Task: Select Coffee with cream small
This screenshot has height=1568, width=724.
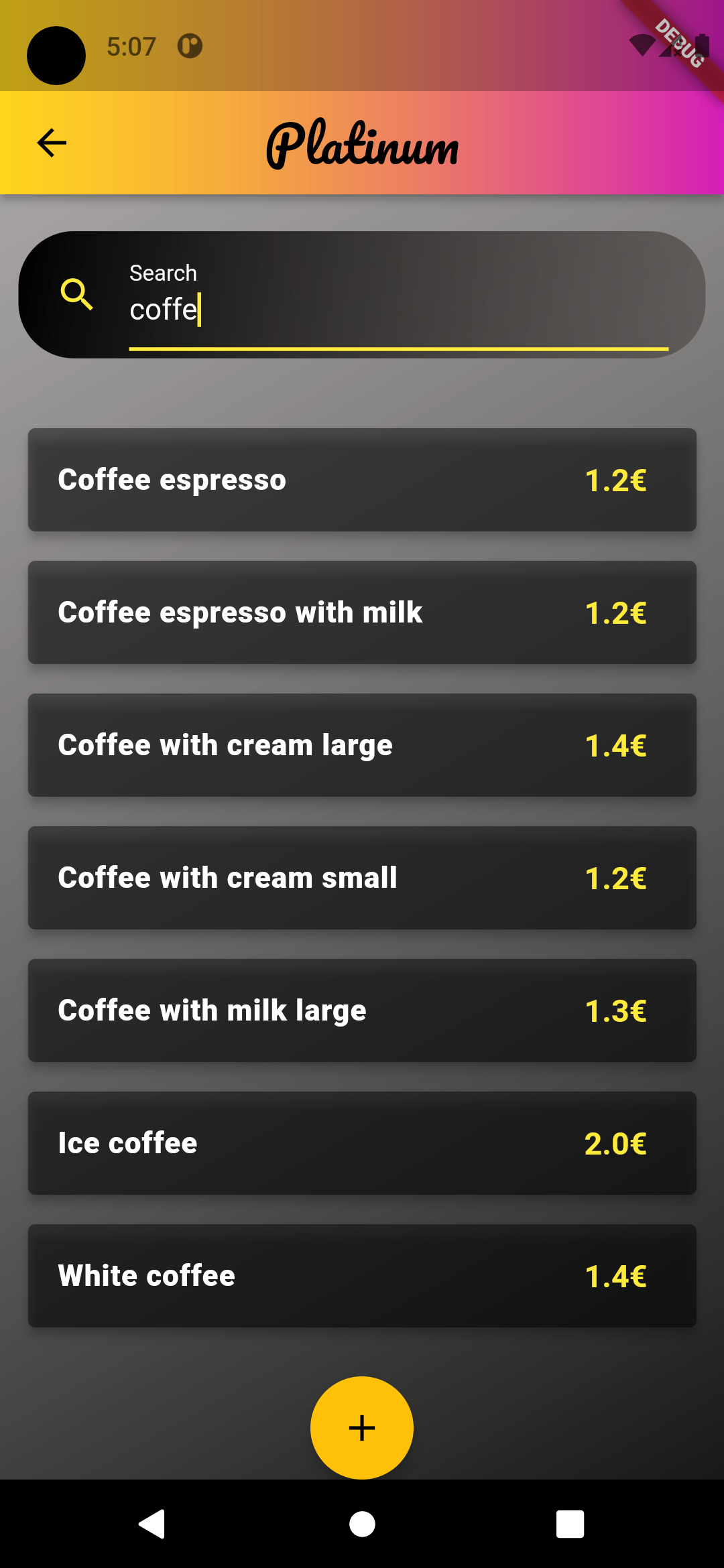Action: point(362,878)
